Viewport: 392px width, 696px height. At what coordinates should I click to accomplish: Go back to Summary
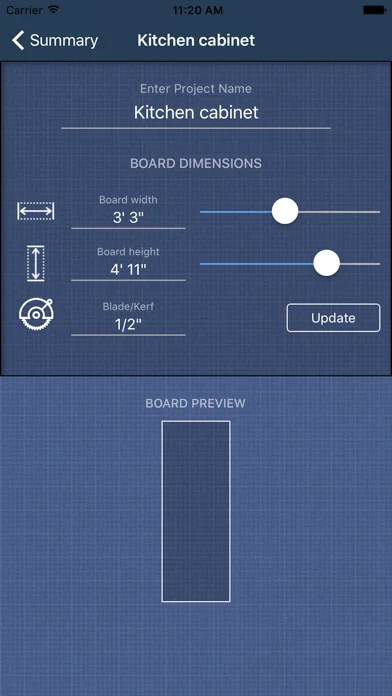(x=55, y=40)
